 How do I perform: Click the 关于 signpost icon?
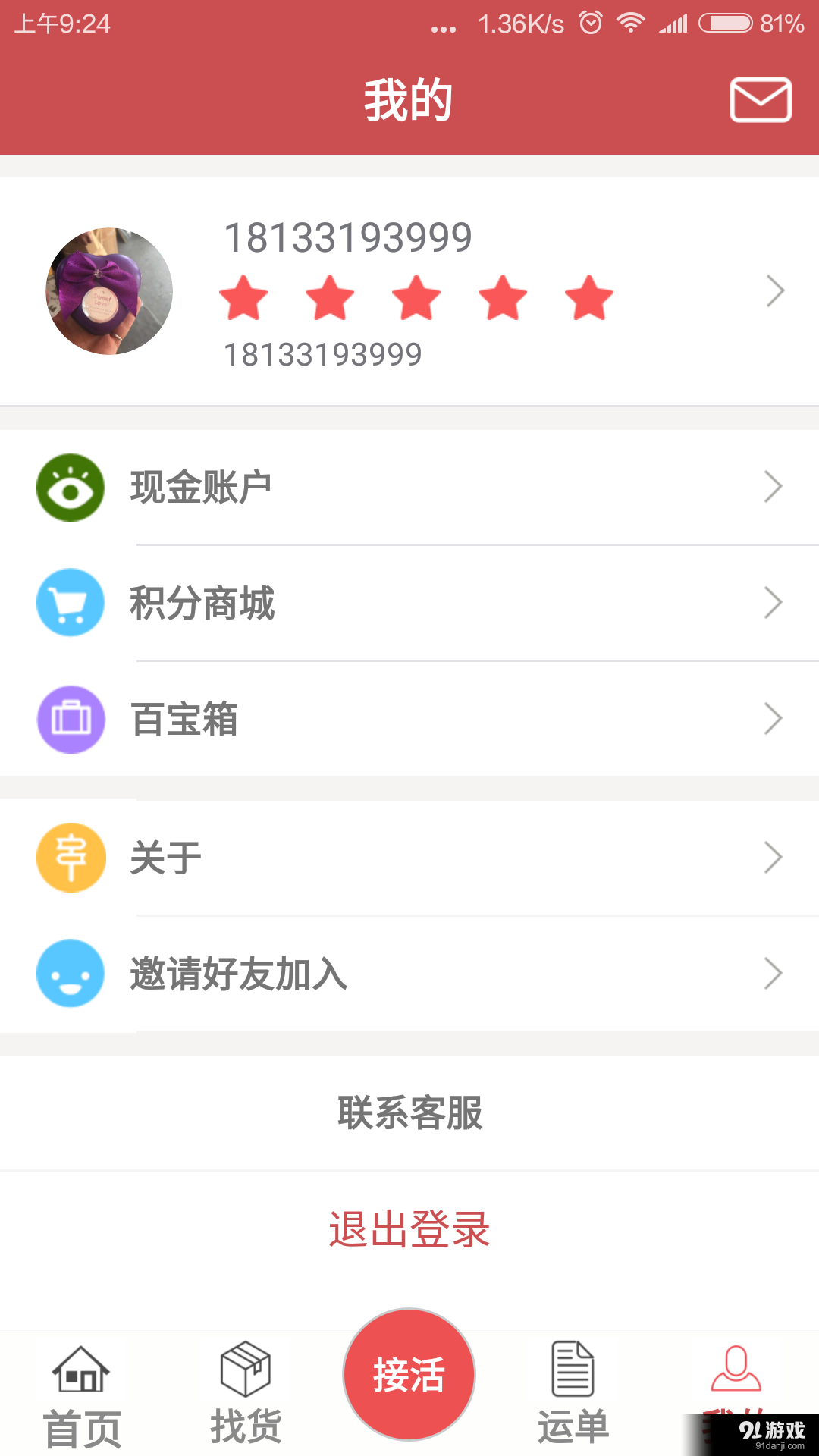(70, 856)
